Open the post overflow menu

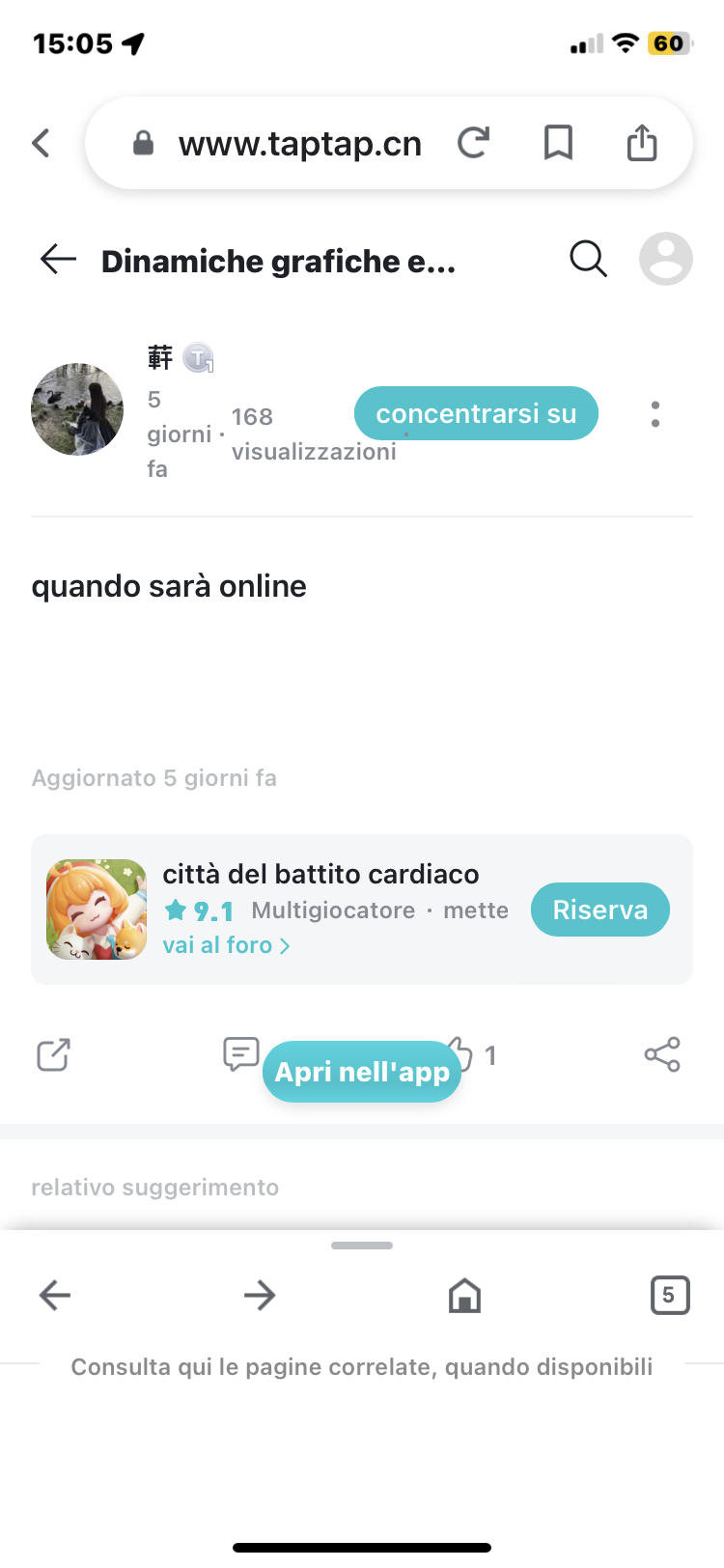click(x=655, y=414)
